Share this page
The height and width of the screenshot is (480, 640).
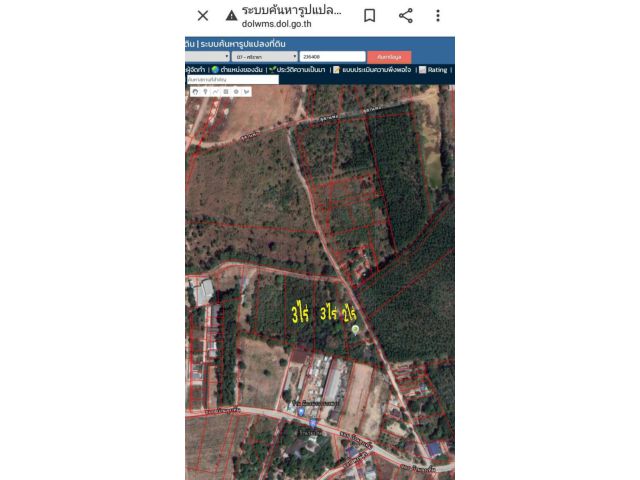tap(405, 16)
